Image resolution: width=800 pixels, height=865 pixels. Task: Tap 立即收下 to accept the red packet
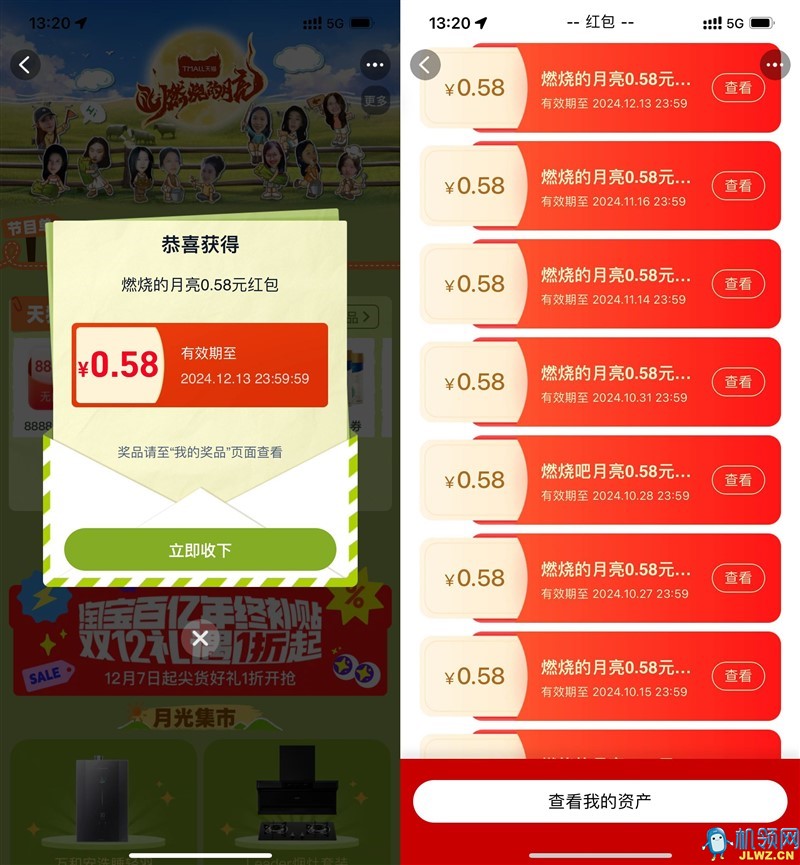point(200,550)
